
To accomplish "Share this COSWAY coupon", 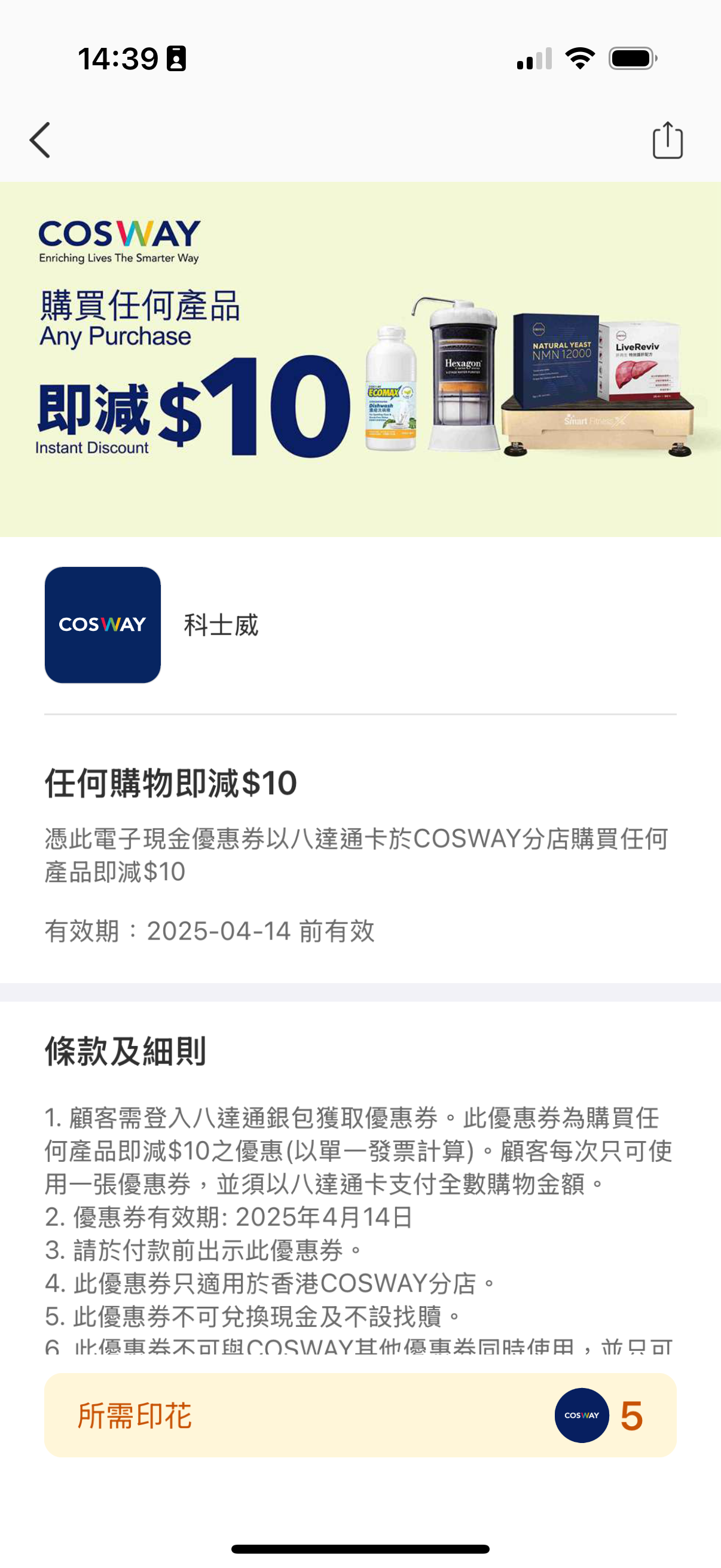I will (667, 140).
